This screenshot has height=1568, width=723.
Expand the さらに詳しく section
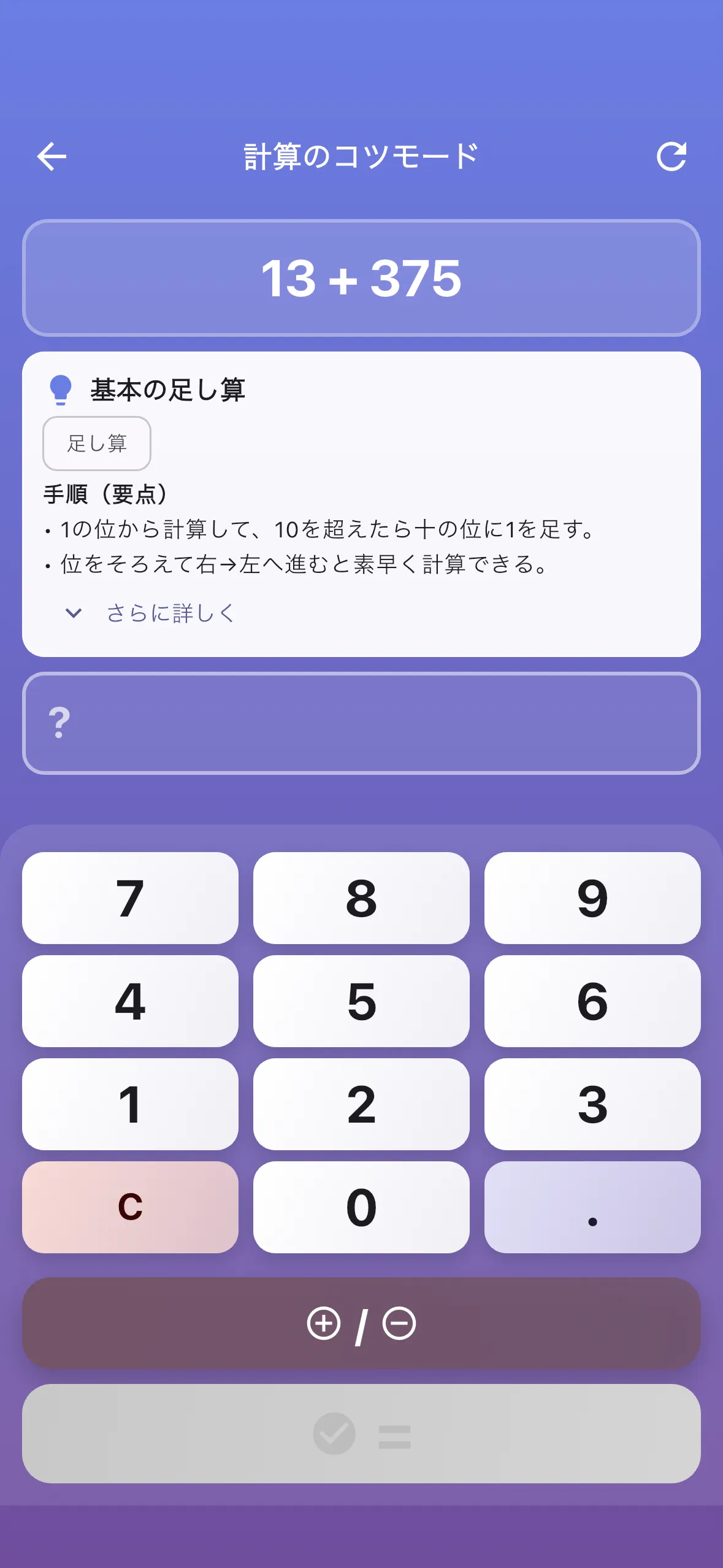pos(169,612)
